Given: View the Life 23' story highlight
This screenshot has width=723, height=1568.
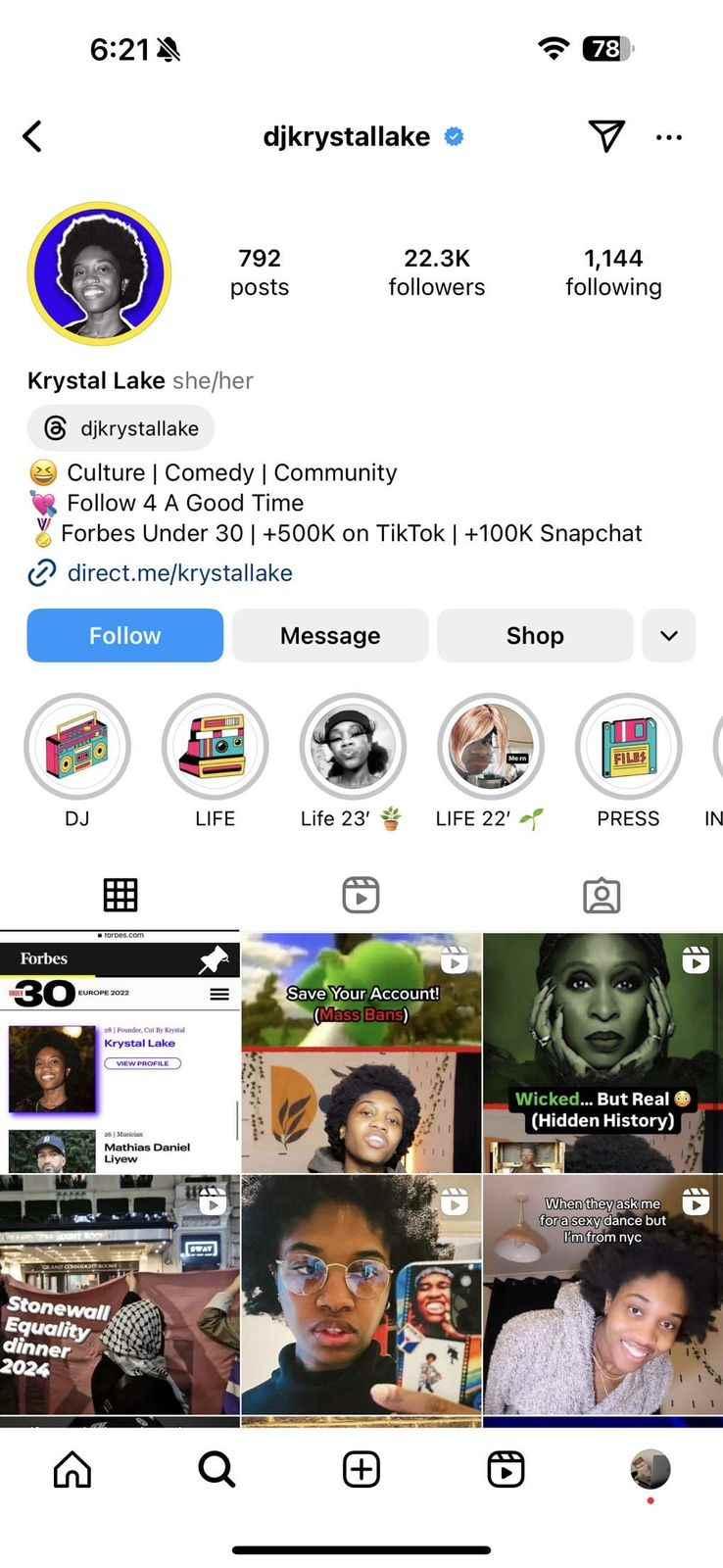Looking at the screenshot, I should click(x=352, y=748).
